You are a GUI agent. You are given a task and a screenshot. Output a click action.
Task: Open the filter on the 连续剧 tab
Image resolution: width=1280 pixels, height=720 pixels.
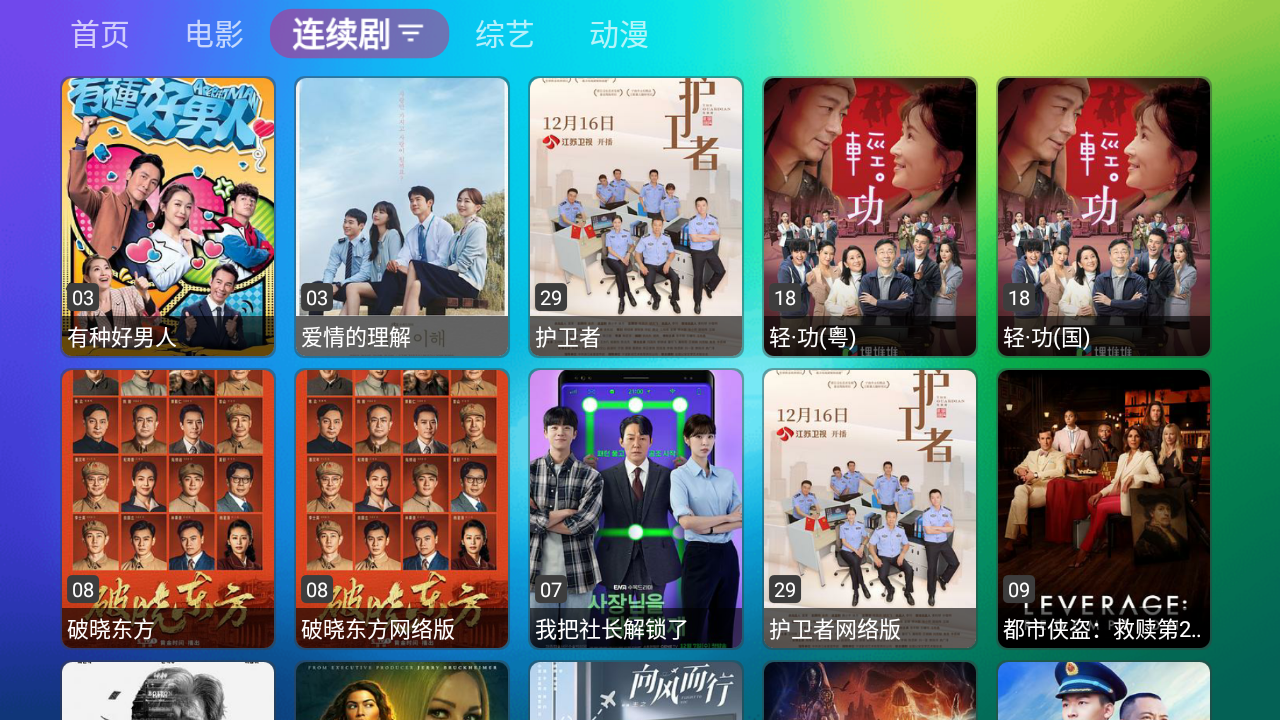[411, 35]
